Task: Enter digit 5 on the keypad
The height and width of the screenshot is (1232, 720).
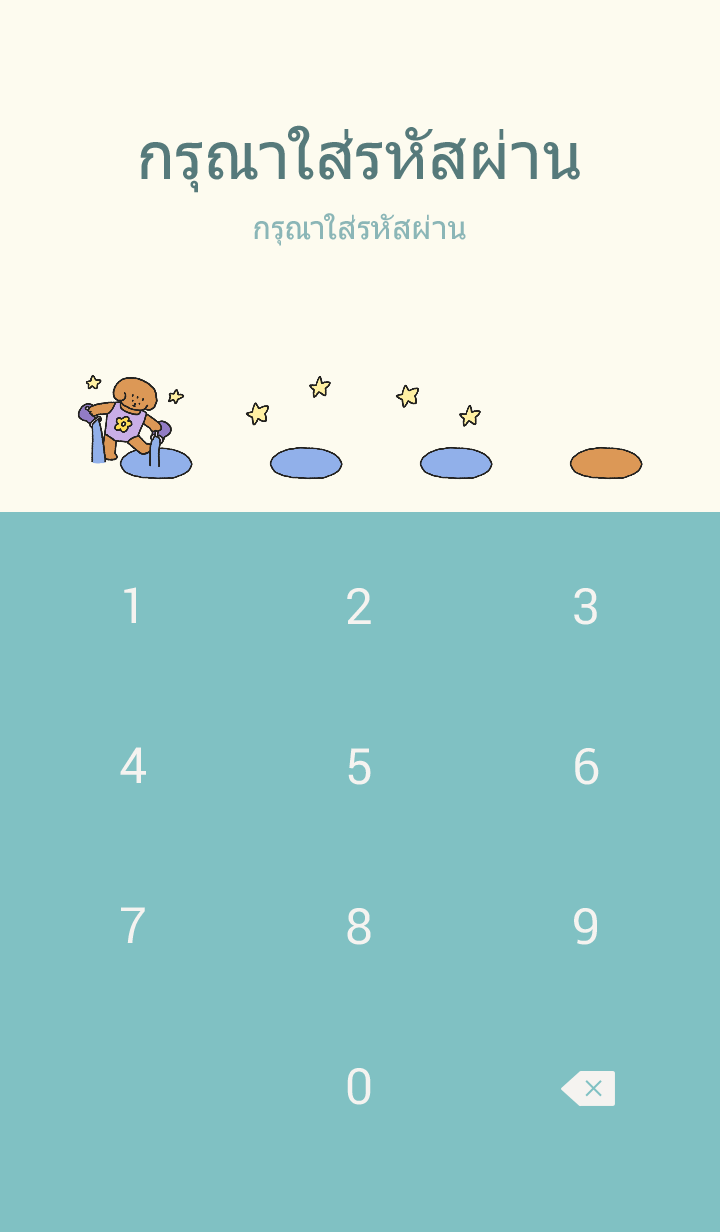Action: [359, 767]
